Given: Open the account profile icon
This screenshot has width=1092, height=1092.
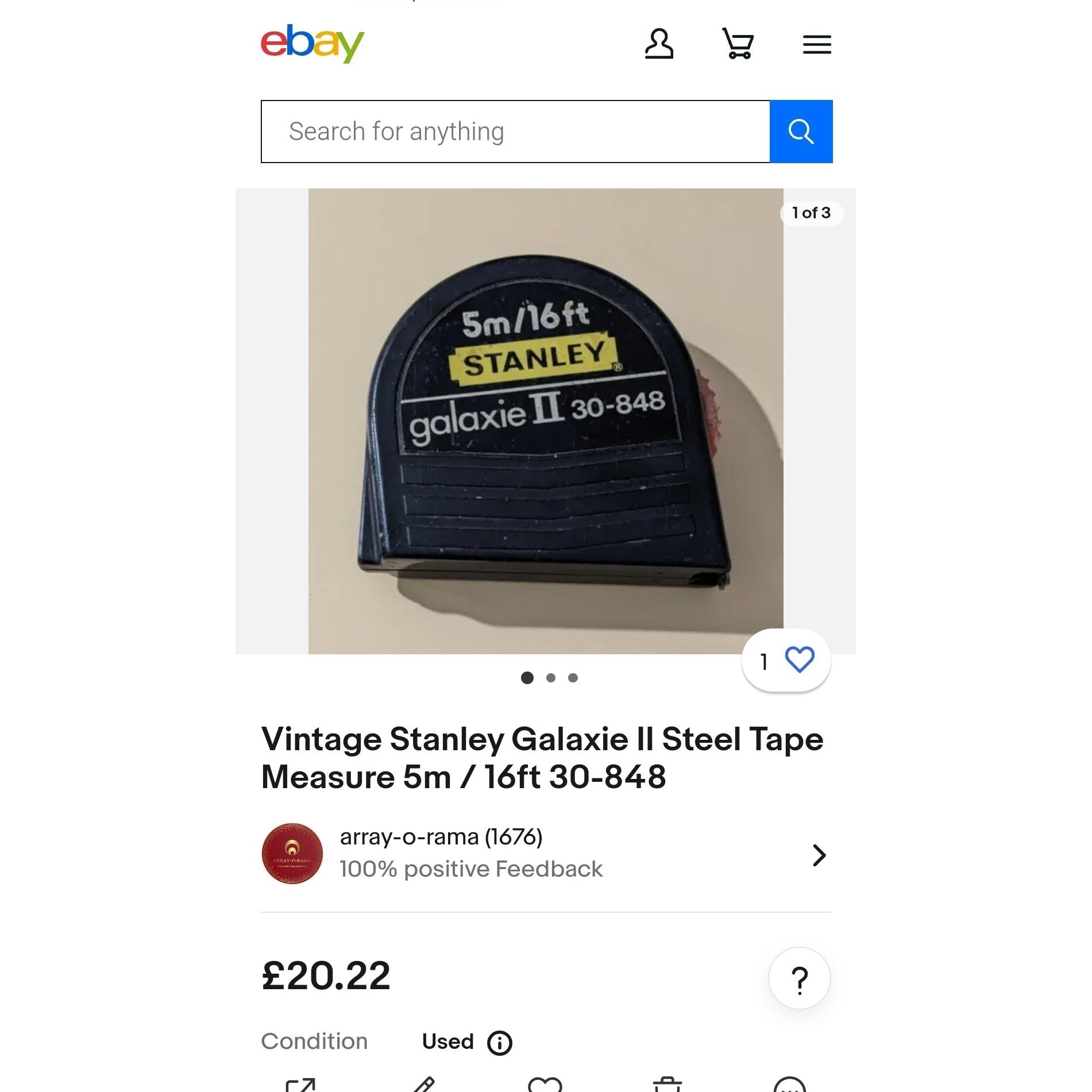Looking at the screenshot, I should [658, 44].
